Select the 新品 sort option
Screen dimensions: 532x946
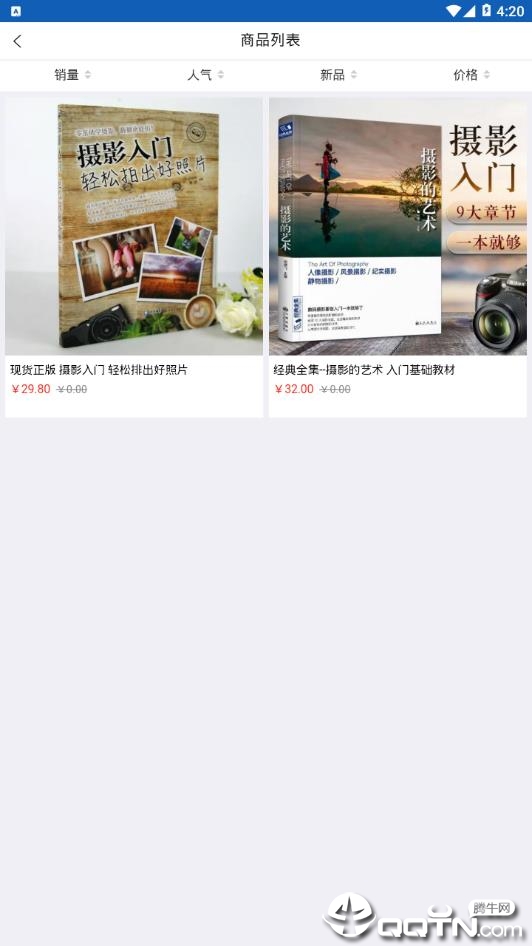click(x=338, y=75)
